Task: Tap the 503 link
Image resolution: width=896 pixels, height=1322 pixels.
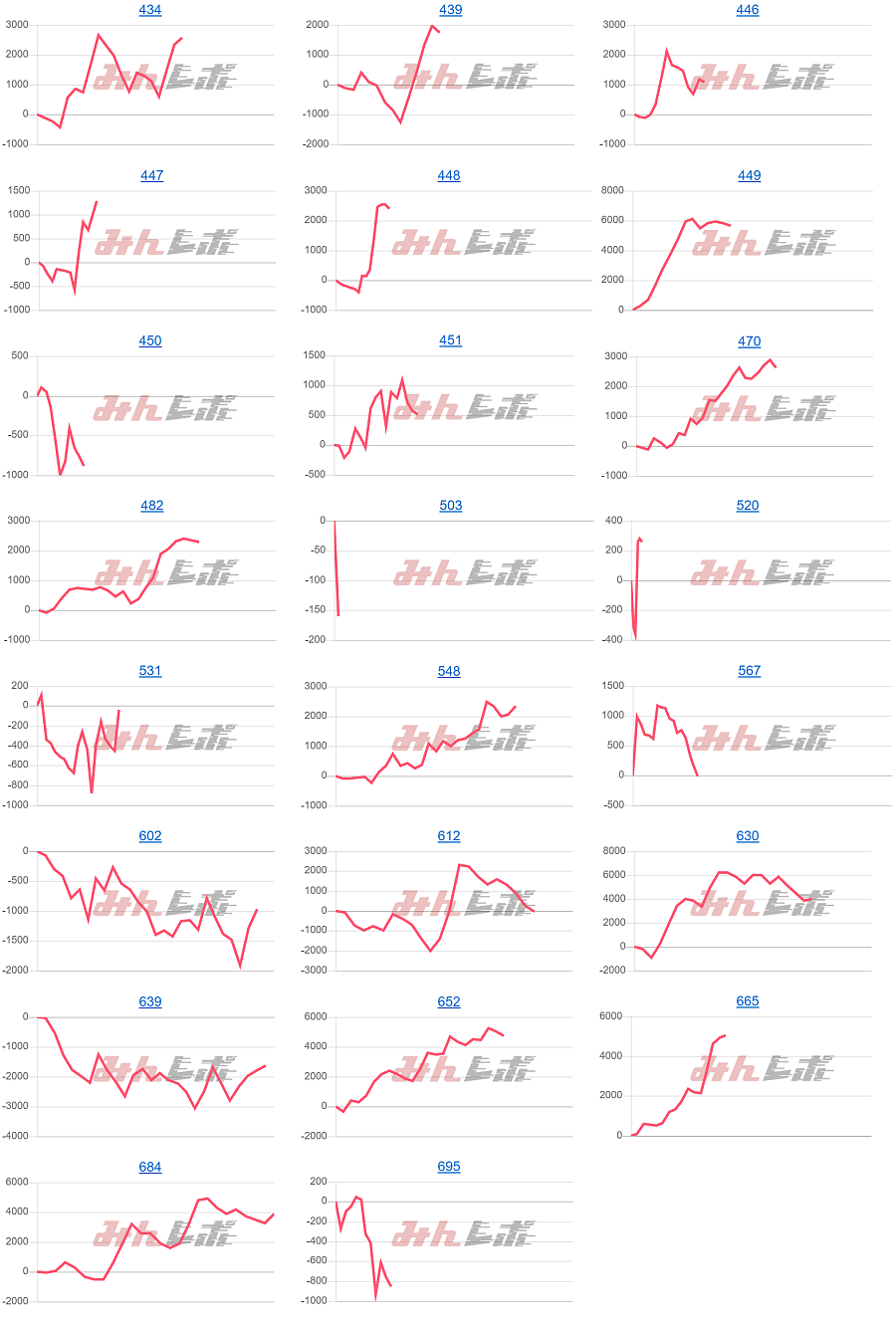Action: [x=450, y=506]
